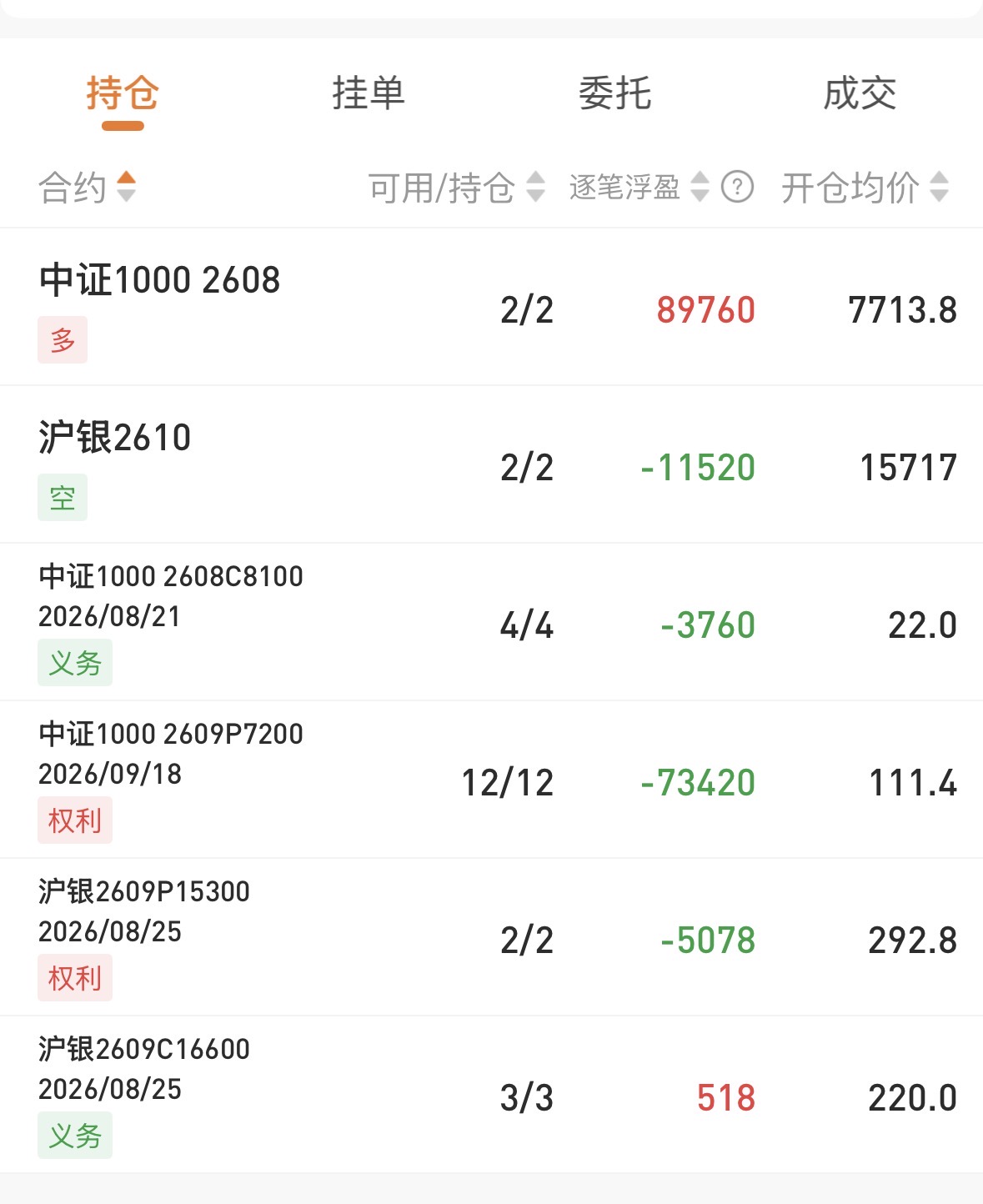983x1204 pixels.
Task: Switch to the 挂单 tab
Action: [369, 93]
